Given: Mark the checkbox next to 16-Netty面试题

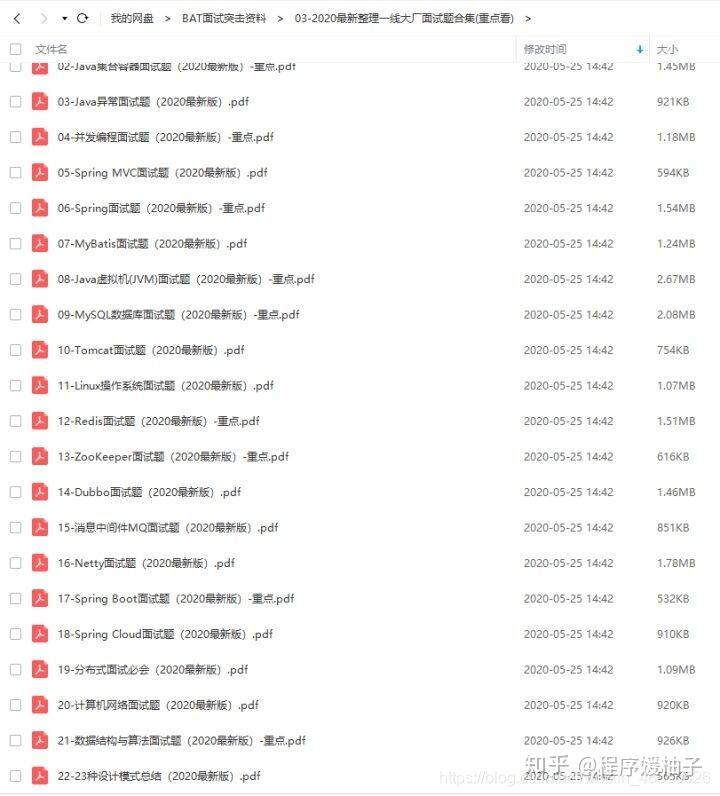Looking at the screenshot, I should [x=15, y=563].
